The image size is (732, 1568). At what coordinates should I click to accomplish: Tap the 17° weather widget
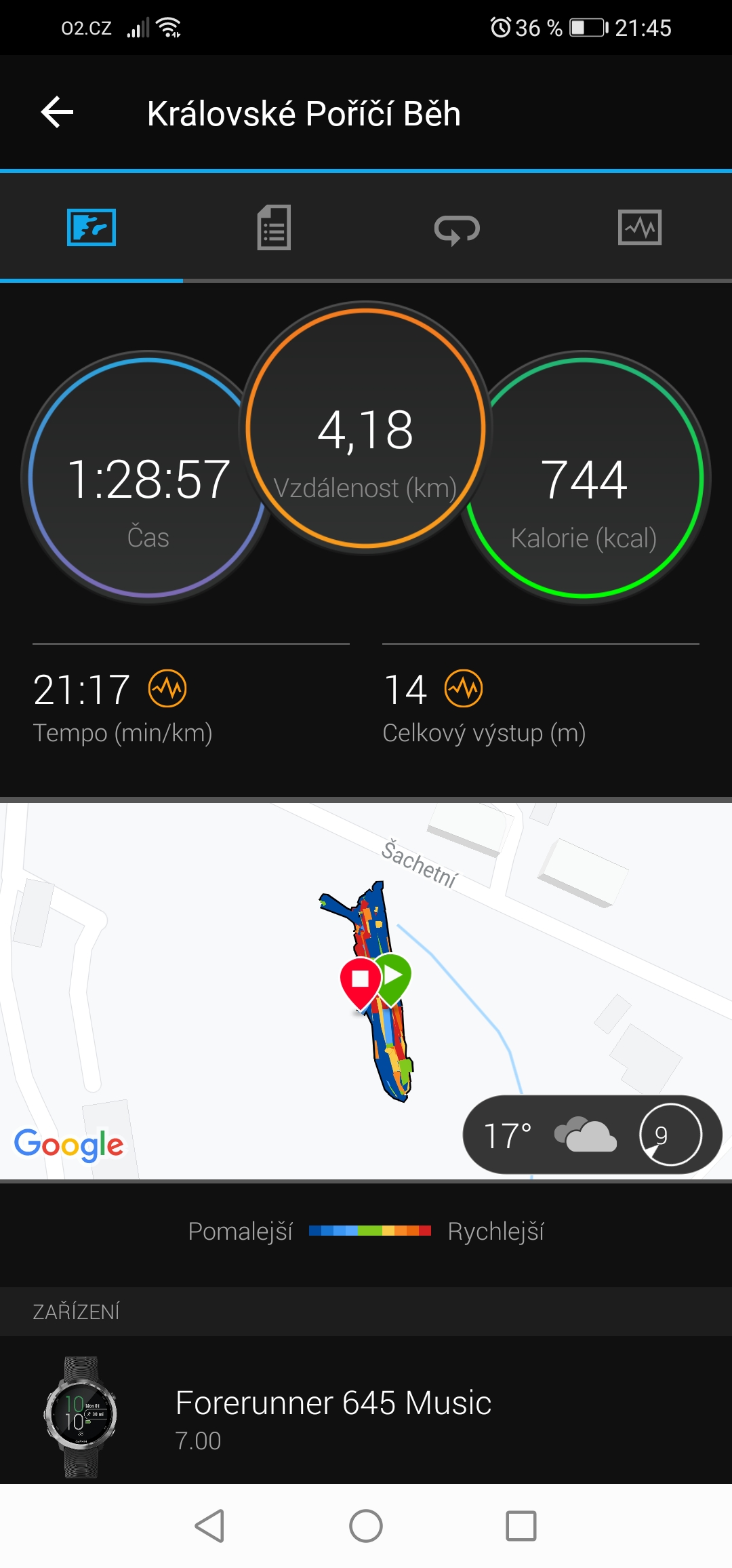[592, 1135]
